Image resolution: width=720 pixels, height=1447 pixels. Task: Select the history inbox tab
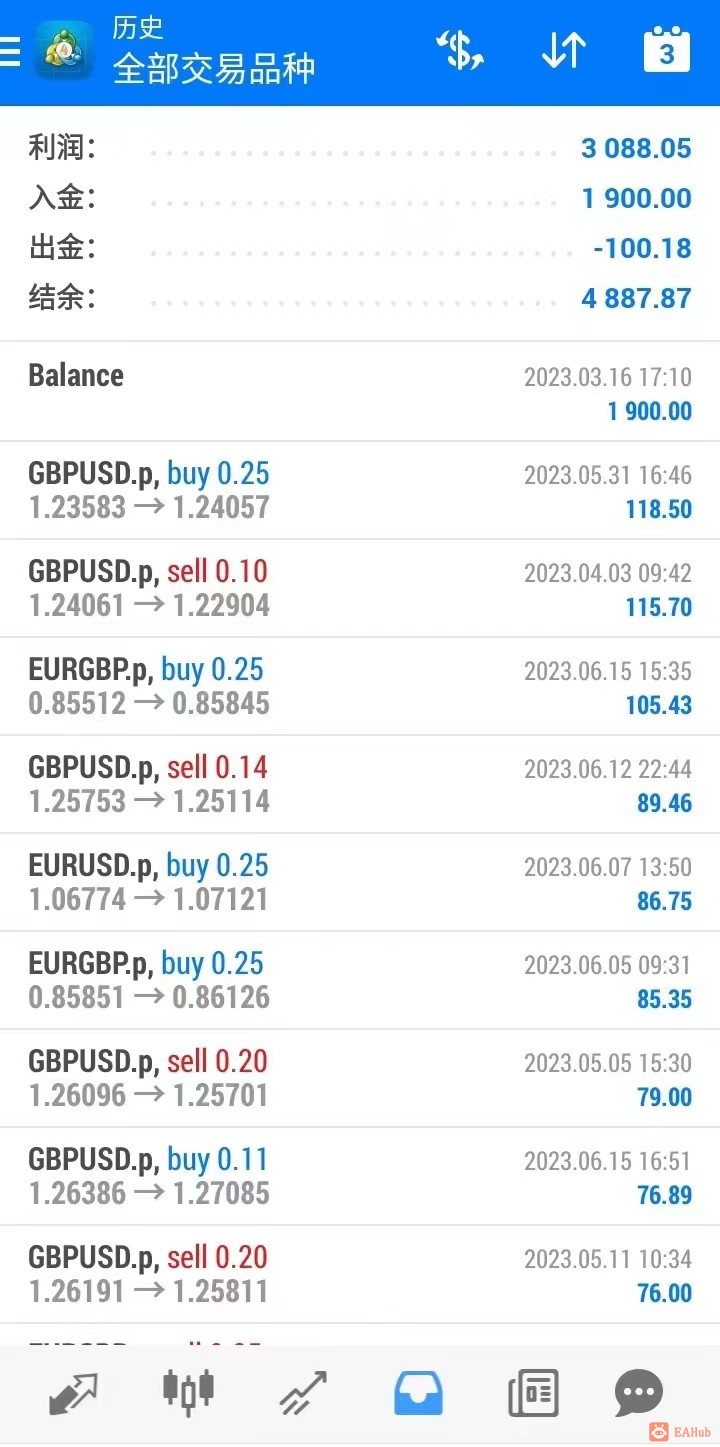tap(418, 1393)
